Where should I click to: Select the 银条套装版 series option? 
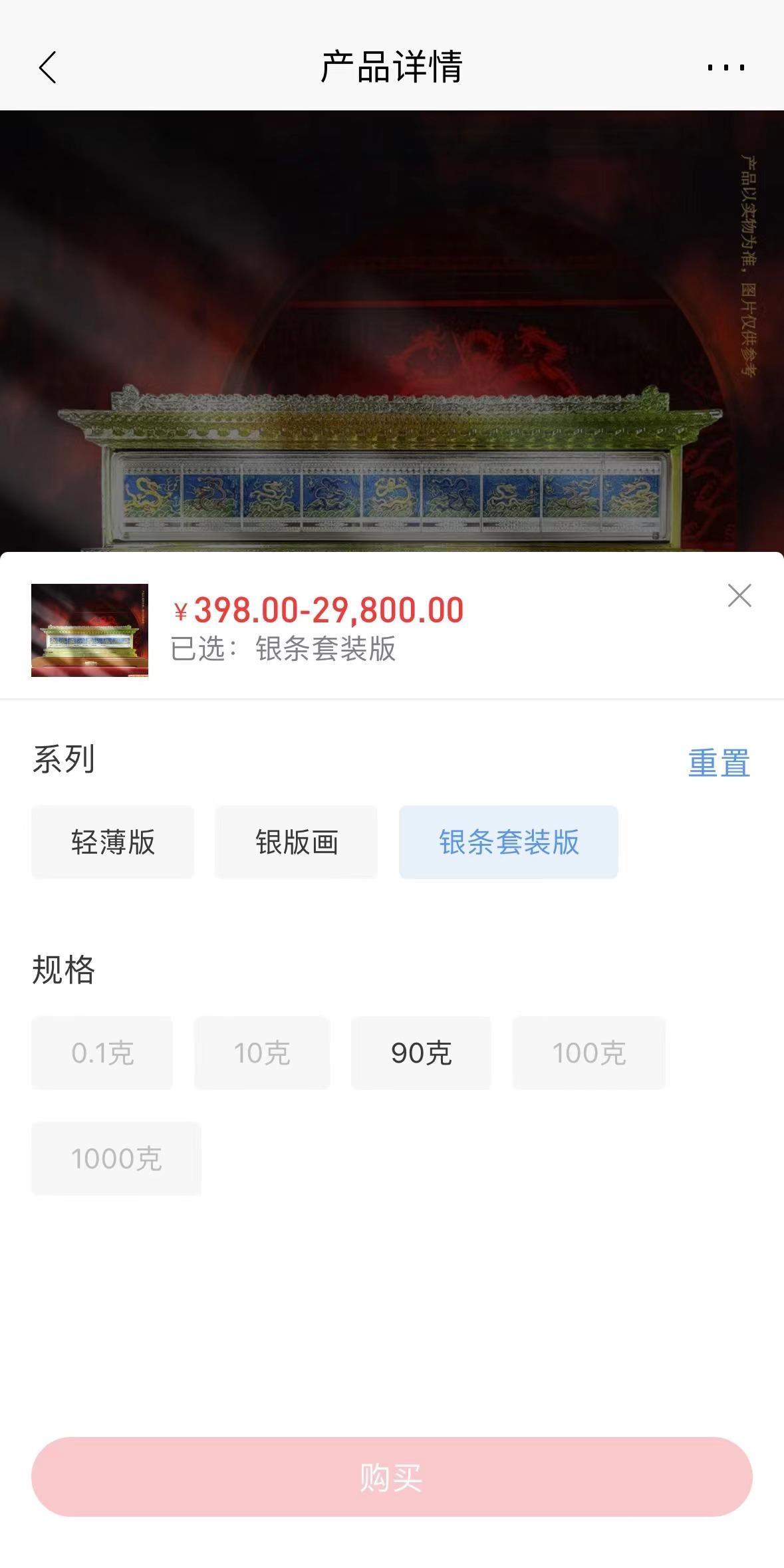click(x=508, y=843)
